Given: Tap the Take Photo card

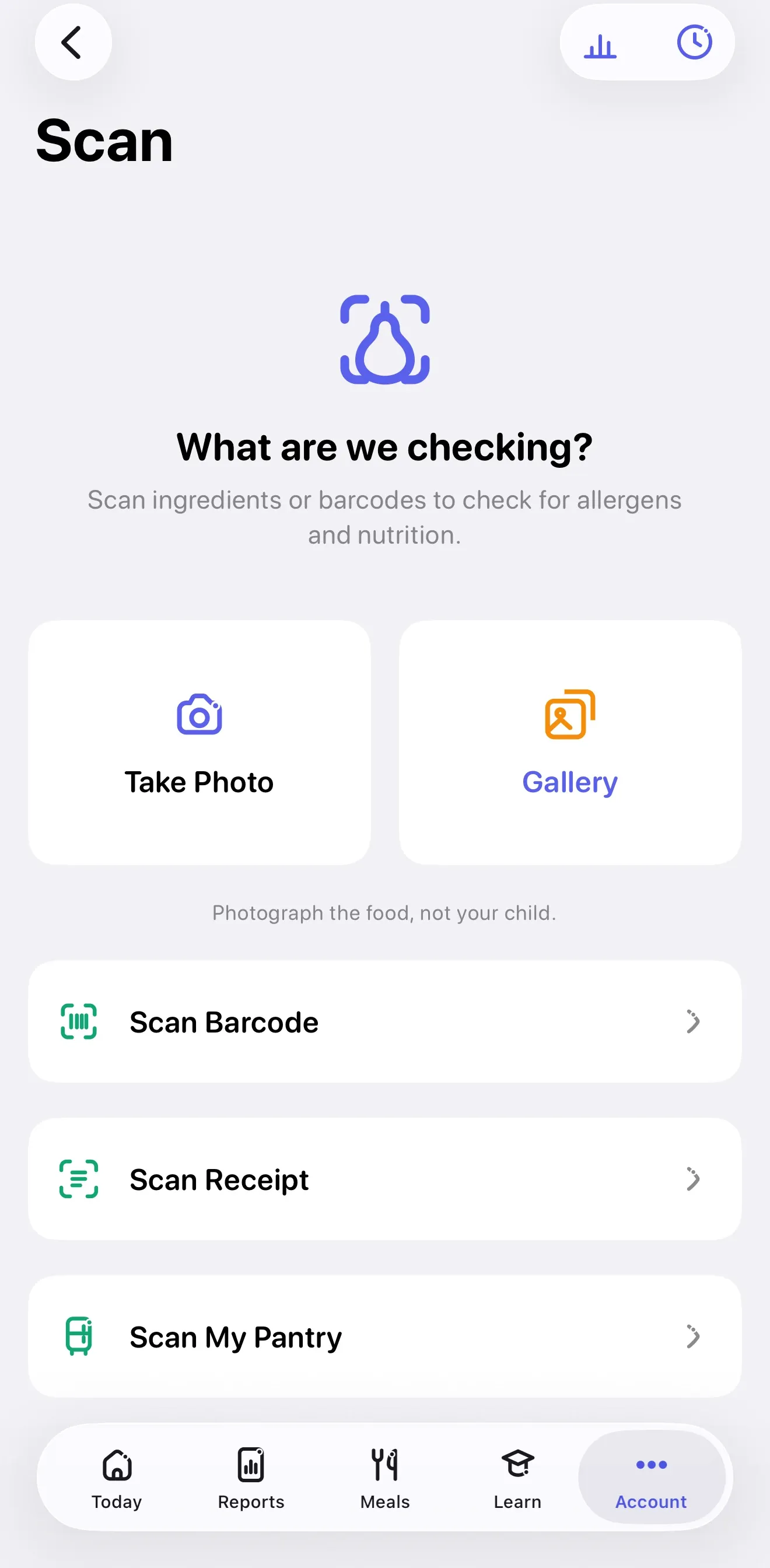Looking at the screenshot, I should 199,742.
